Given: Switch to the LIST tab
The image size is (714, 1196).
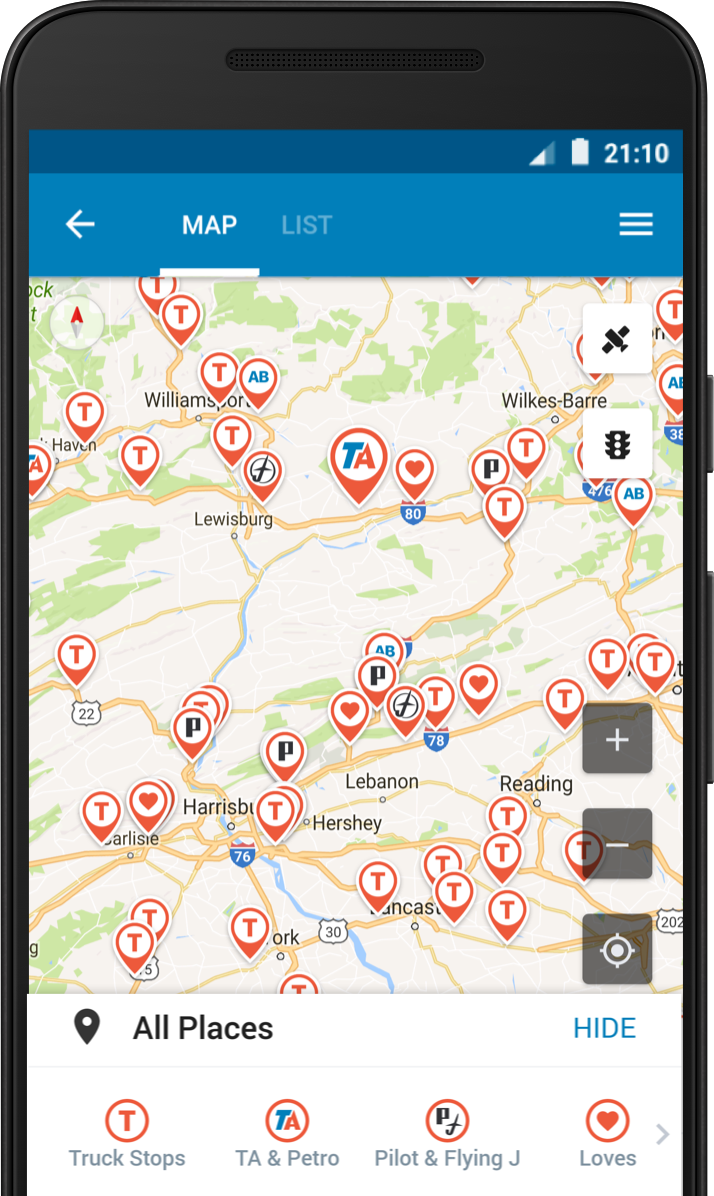Looking at the screenshot, I should click(x=307, y=225).
